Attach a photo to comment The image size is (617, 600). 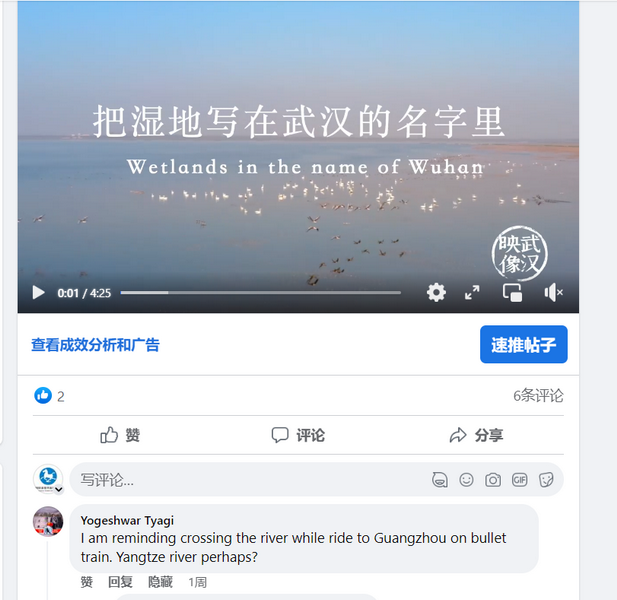point(493,480)
